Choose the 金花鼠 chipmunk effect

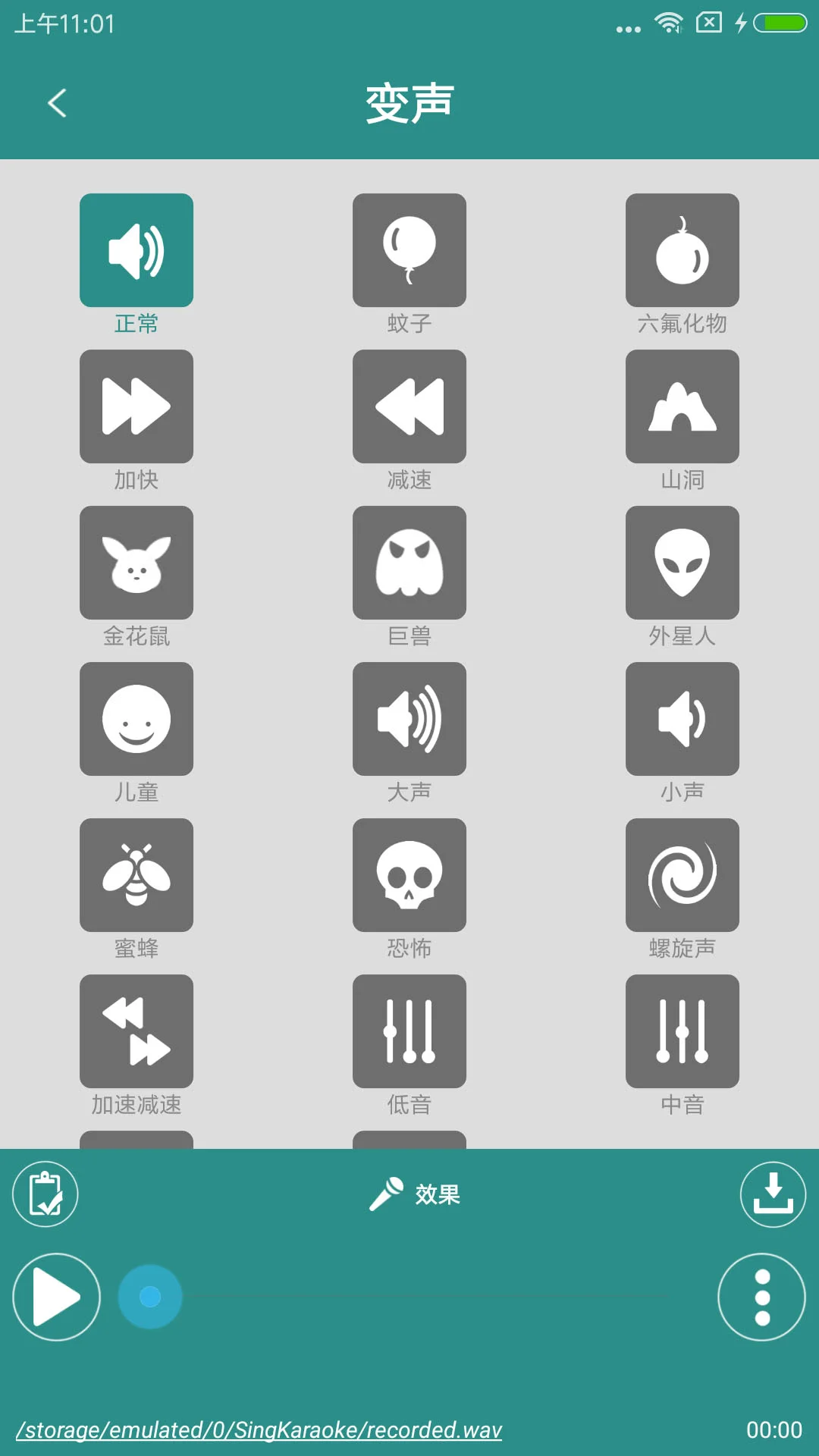tap(136, 563)
